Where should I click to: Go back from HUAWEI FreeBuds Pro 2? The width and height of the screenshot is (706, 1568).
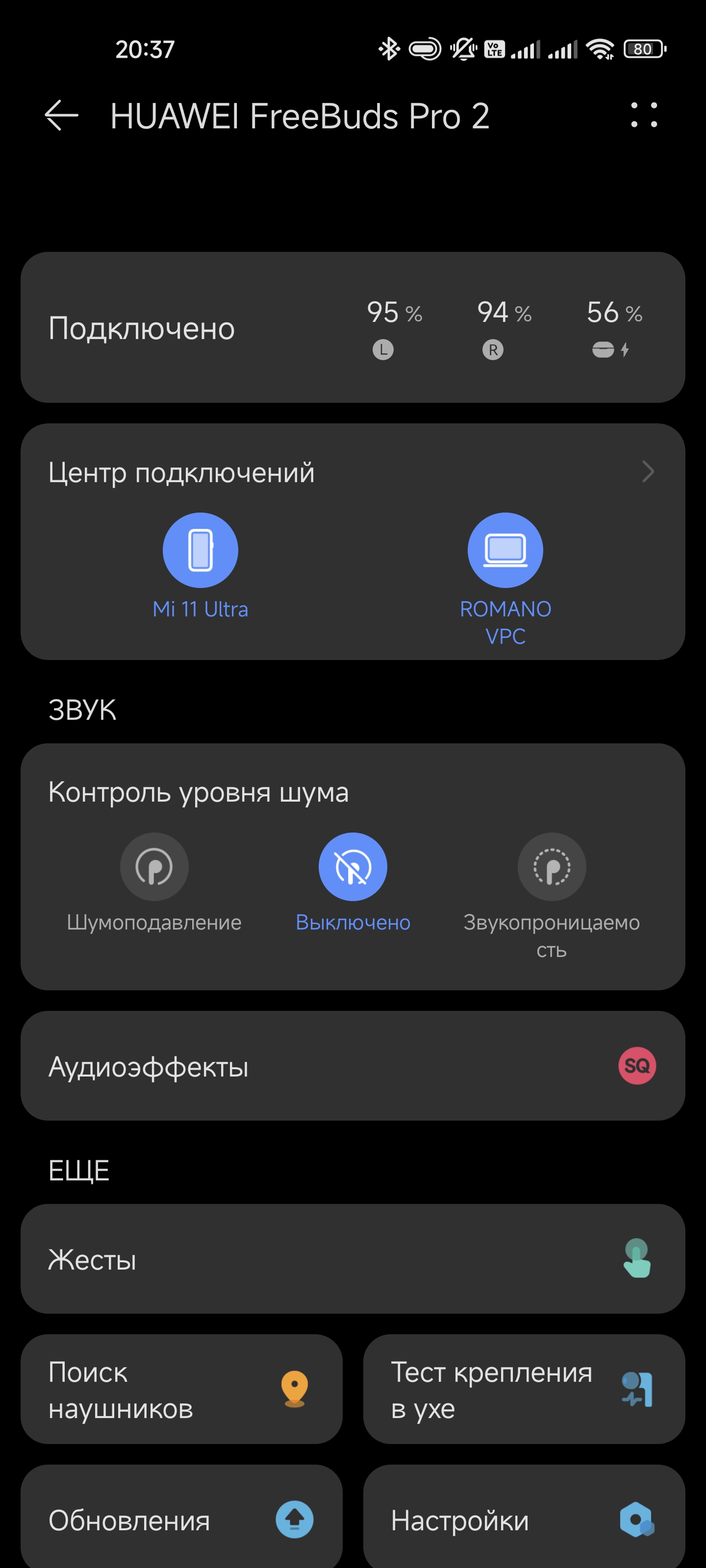(61, 116)
